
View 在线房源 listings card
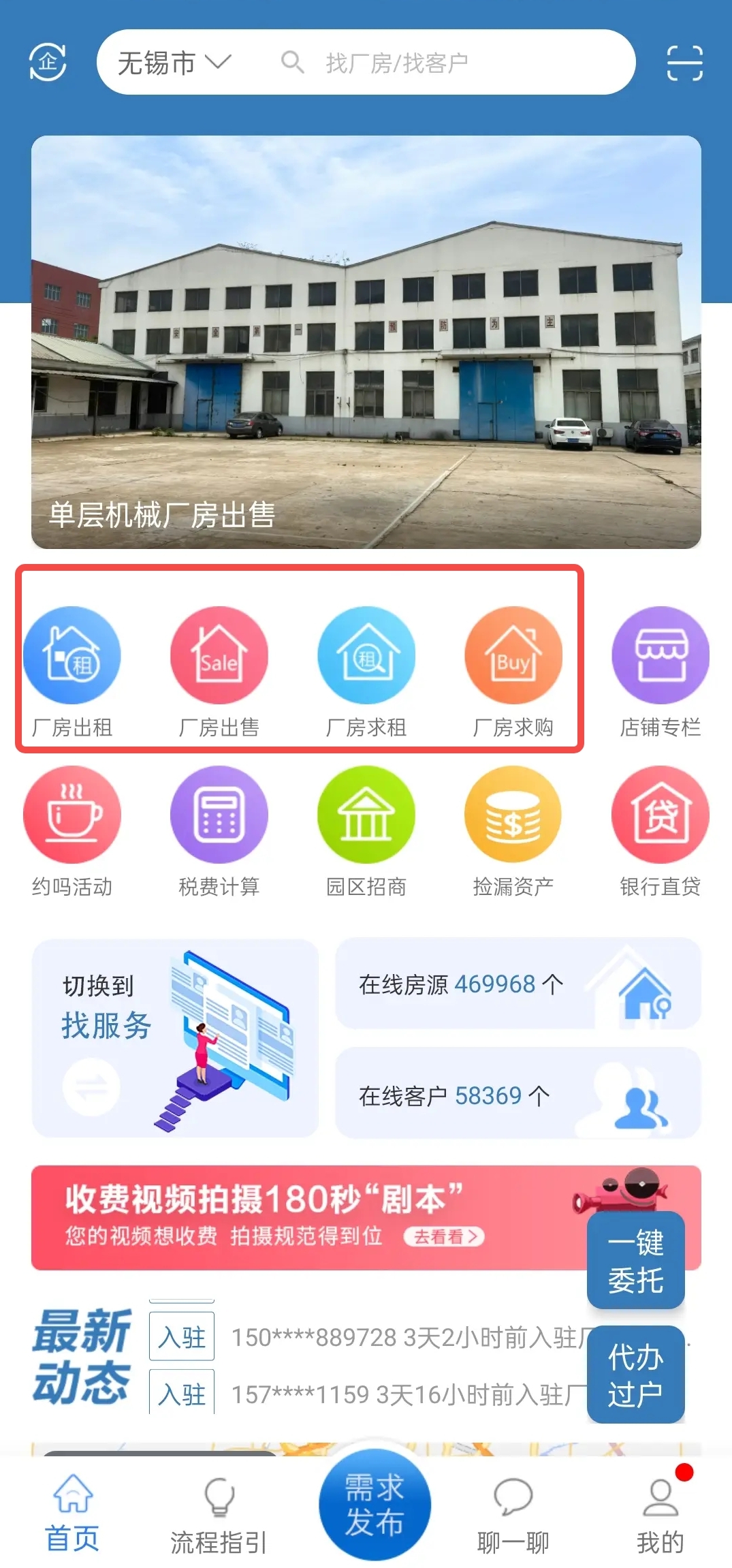tap(518, 984)
